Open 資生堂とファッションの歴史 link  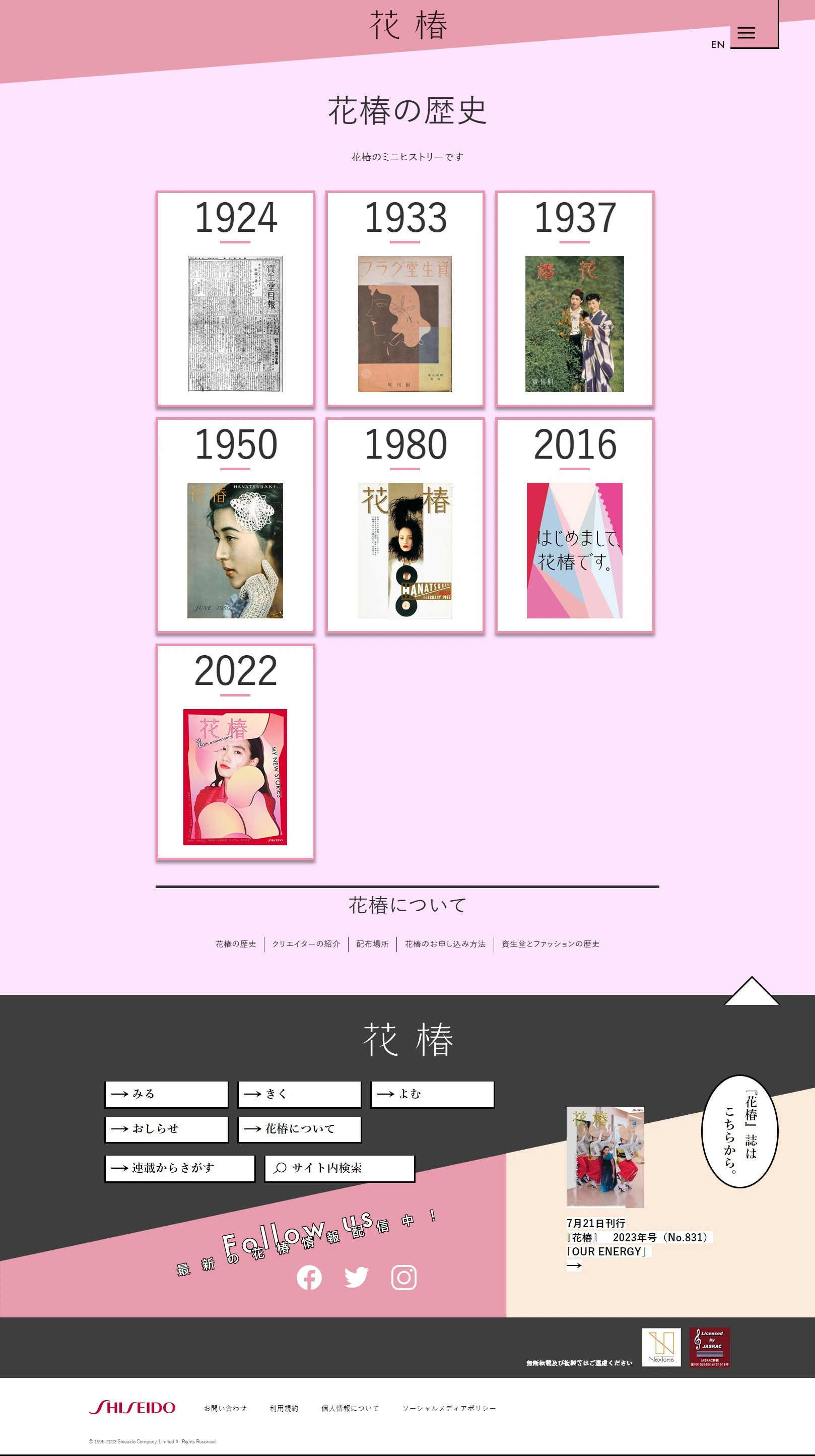550,944
